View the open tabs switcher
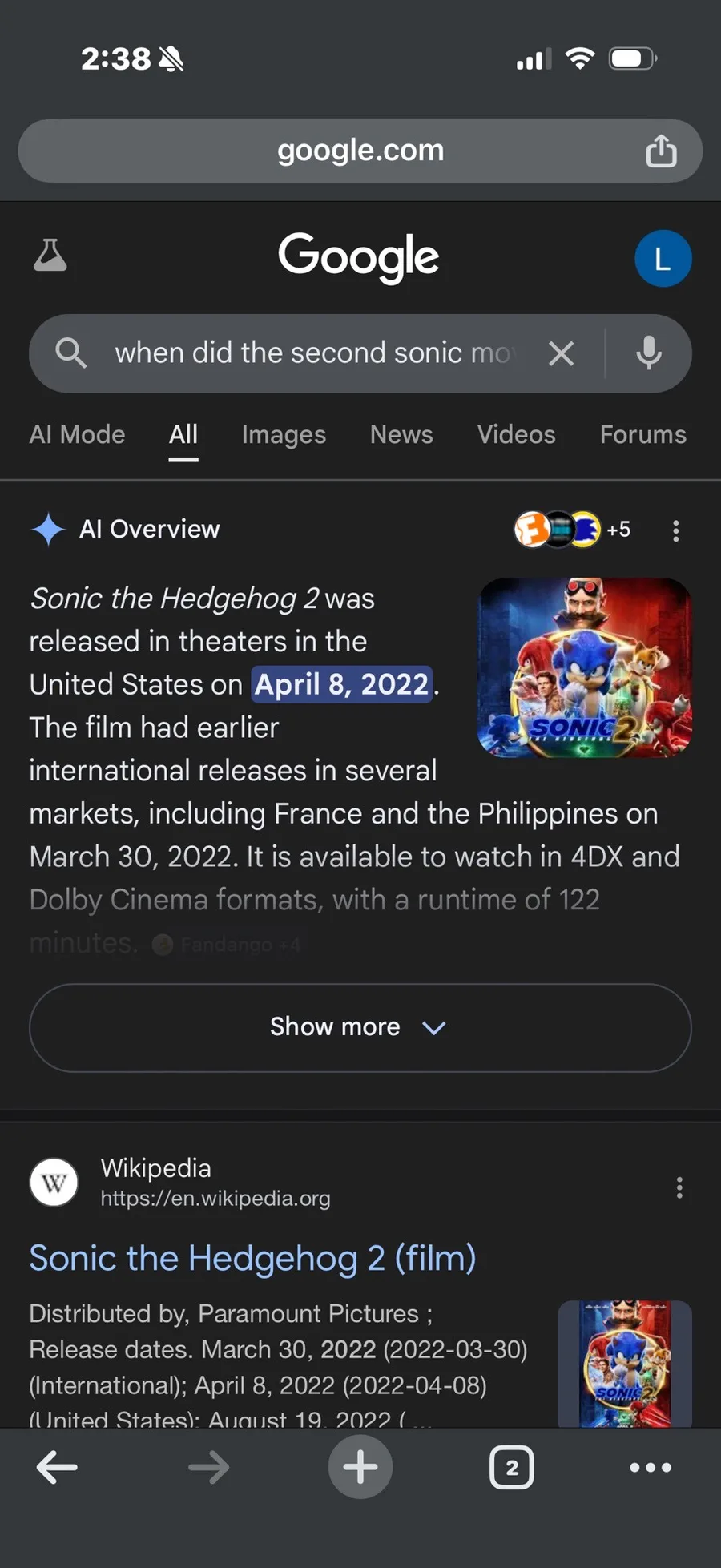 (x=511, y=1468)
